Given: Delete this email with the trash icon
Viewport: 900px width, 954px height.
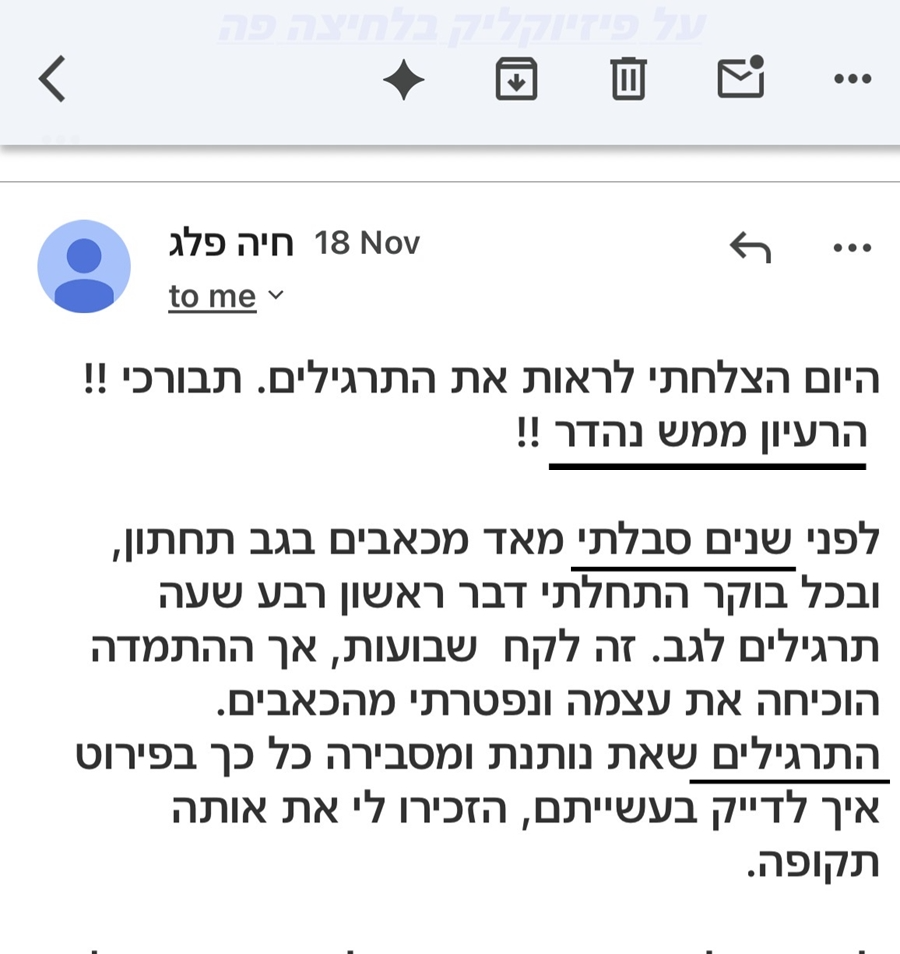Looking at the screenshot, I should [628, 79].
